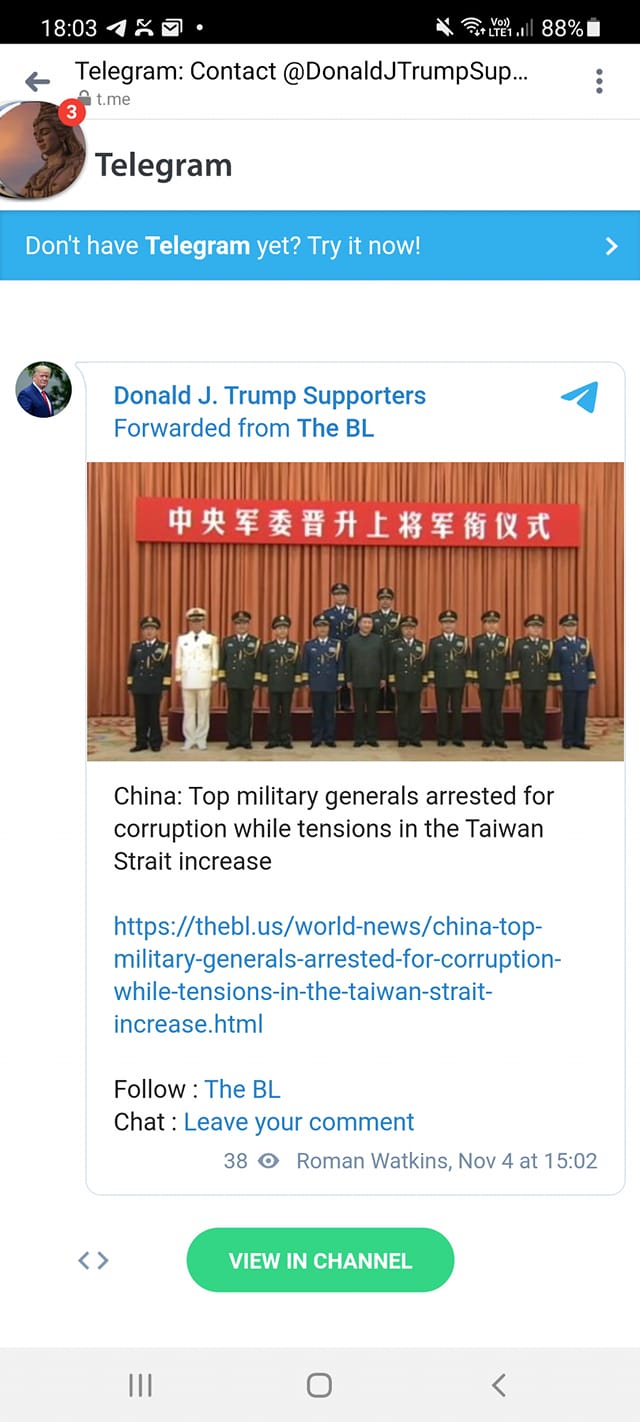Open recent apps from navigation bar
Viewport: 640px width, 1422px height.
coord(140,1385)
